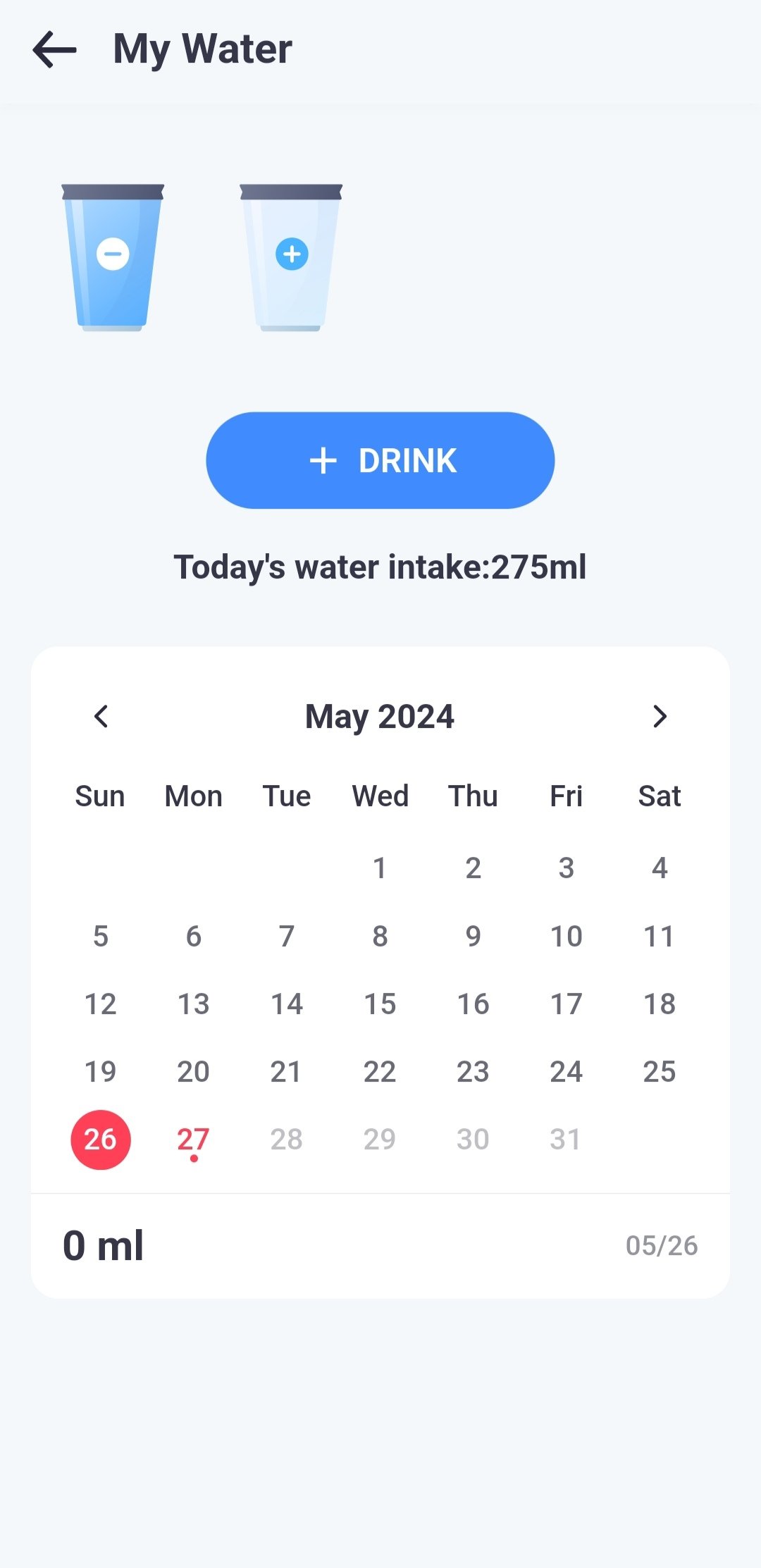
Task: Go back from My Water
Action: 54,49
